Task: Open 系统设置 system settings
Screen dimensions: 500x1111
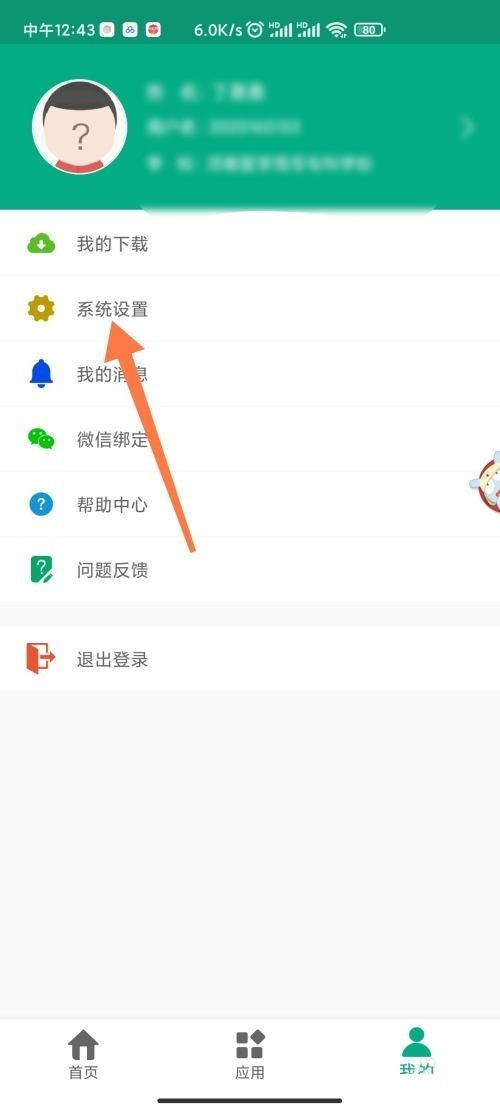Action: tap(250, 310)
